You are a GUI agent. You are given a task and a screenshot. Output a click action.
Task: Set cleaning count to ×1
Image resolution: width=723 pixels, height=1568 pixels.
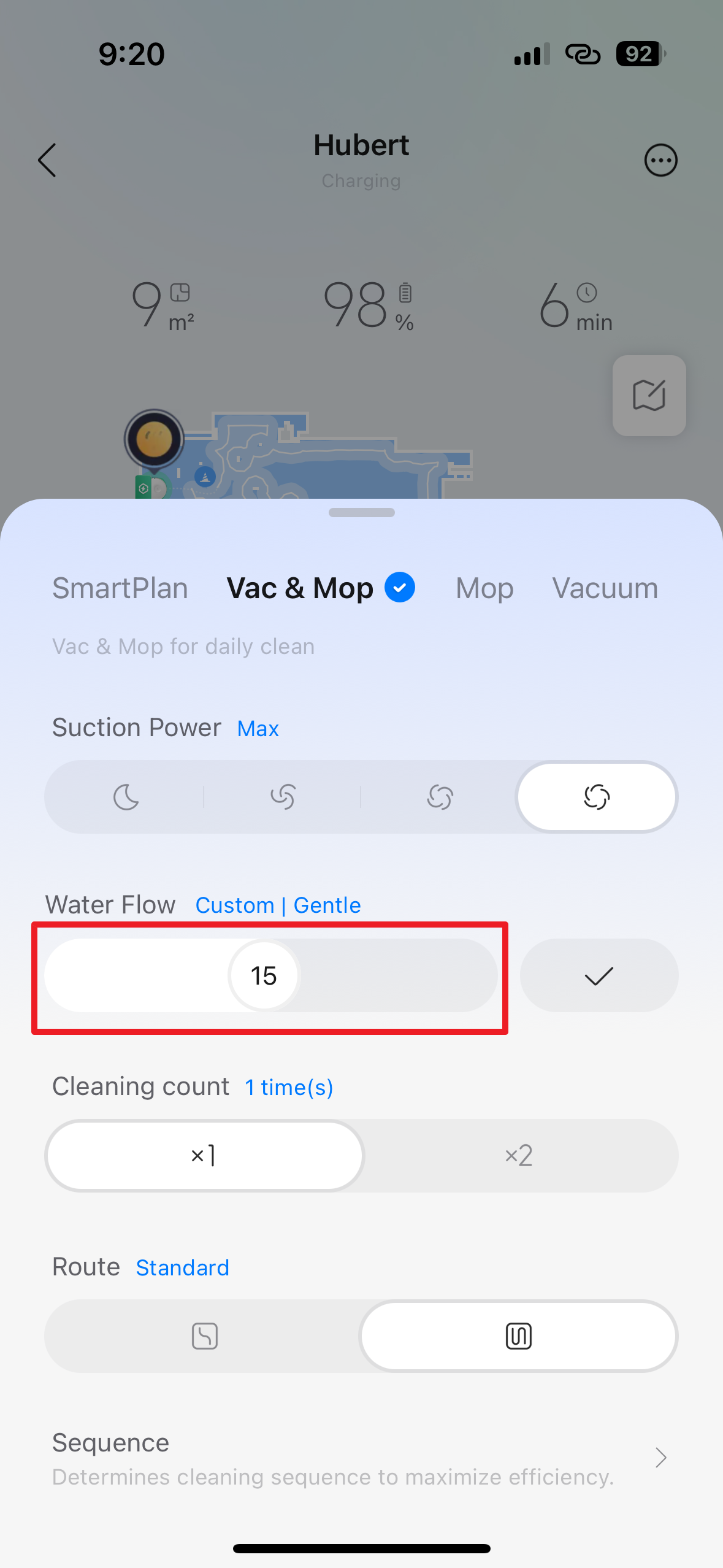[204, 1156]
